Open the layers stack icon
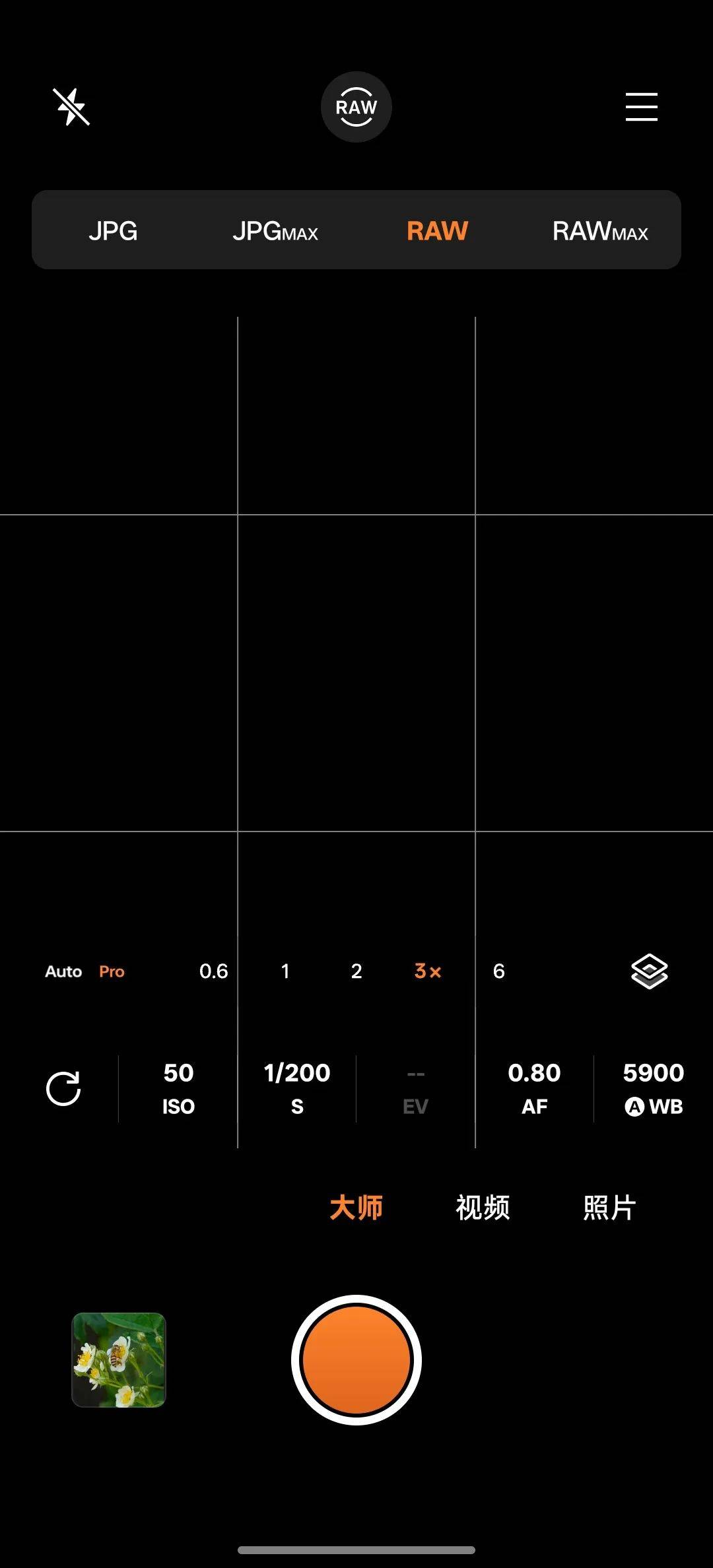The image size is (713, 1568). tap(650, 971)
